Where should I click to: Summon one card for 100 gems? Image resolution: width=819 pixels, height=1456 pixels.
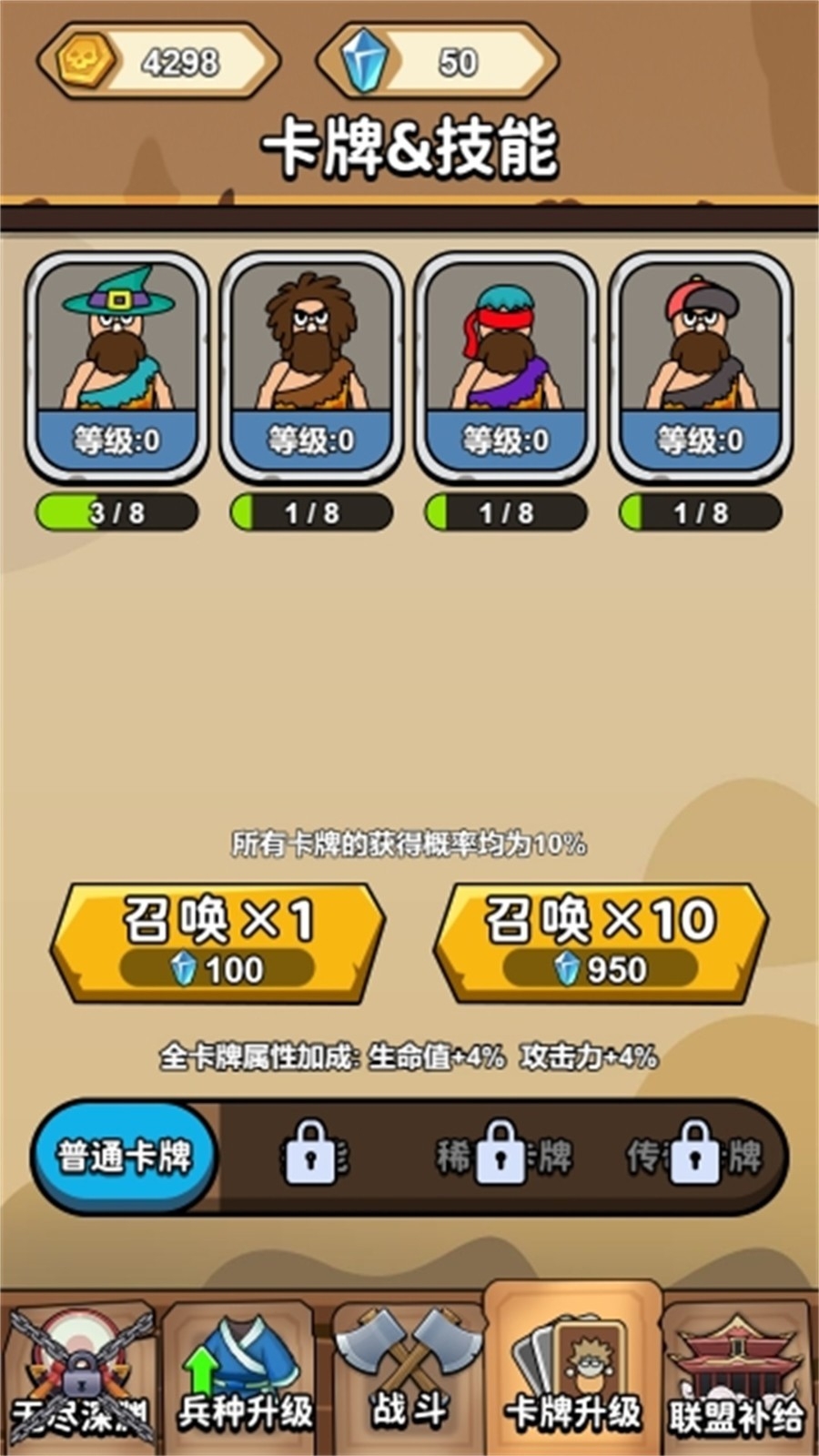218,943
